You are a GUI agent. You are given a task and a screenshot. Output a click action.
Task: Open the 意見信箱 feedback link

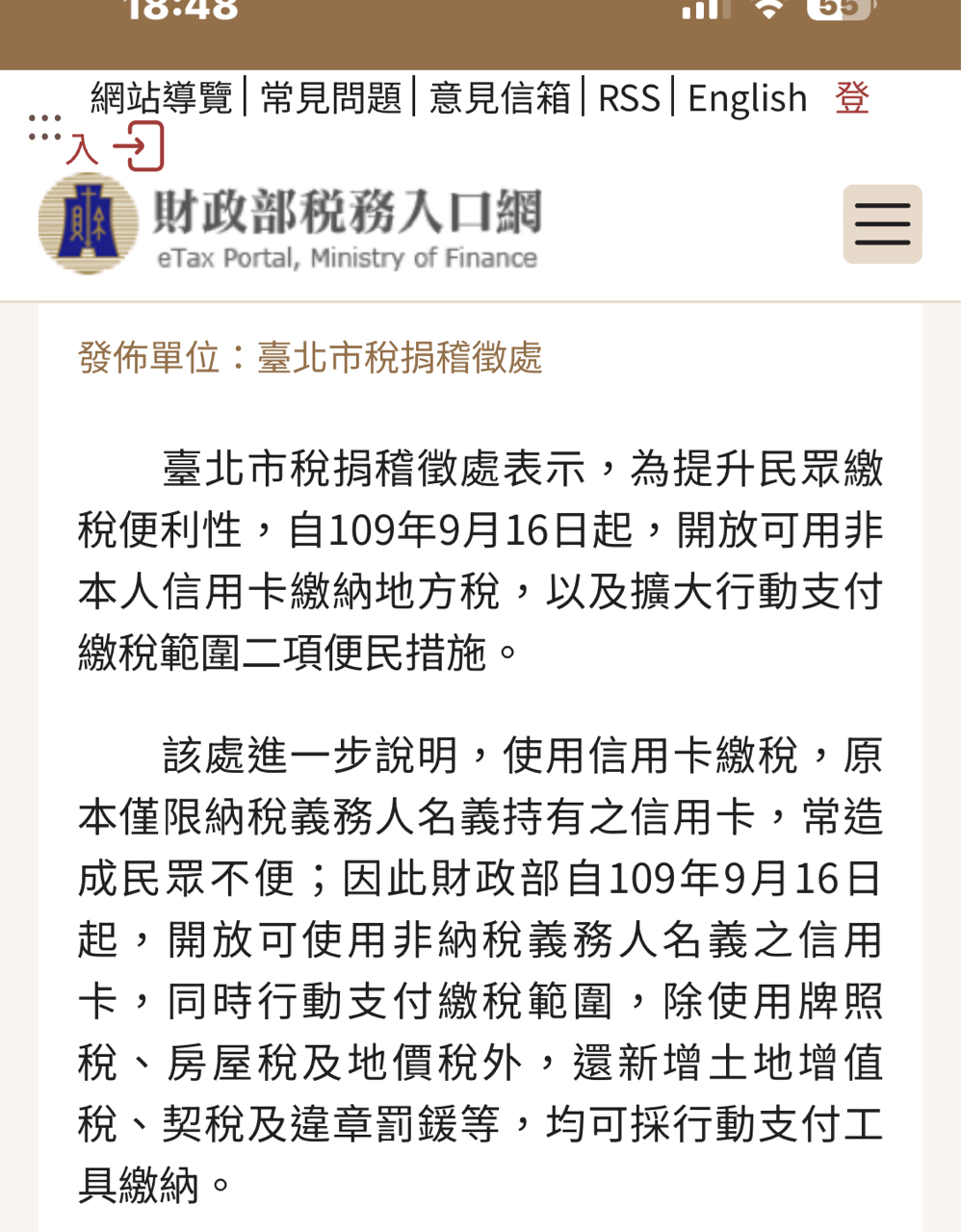499,98
